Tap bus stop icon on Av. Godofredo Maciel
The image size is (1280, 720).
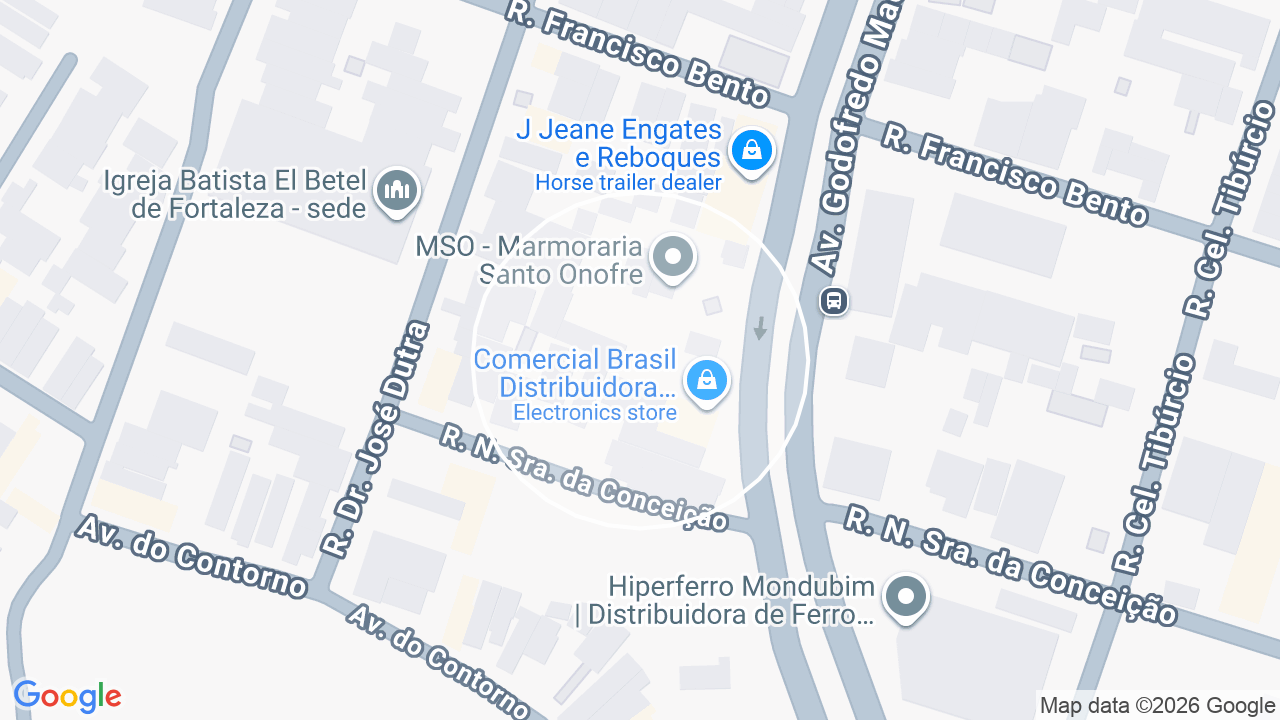tap(834, 301)
